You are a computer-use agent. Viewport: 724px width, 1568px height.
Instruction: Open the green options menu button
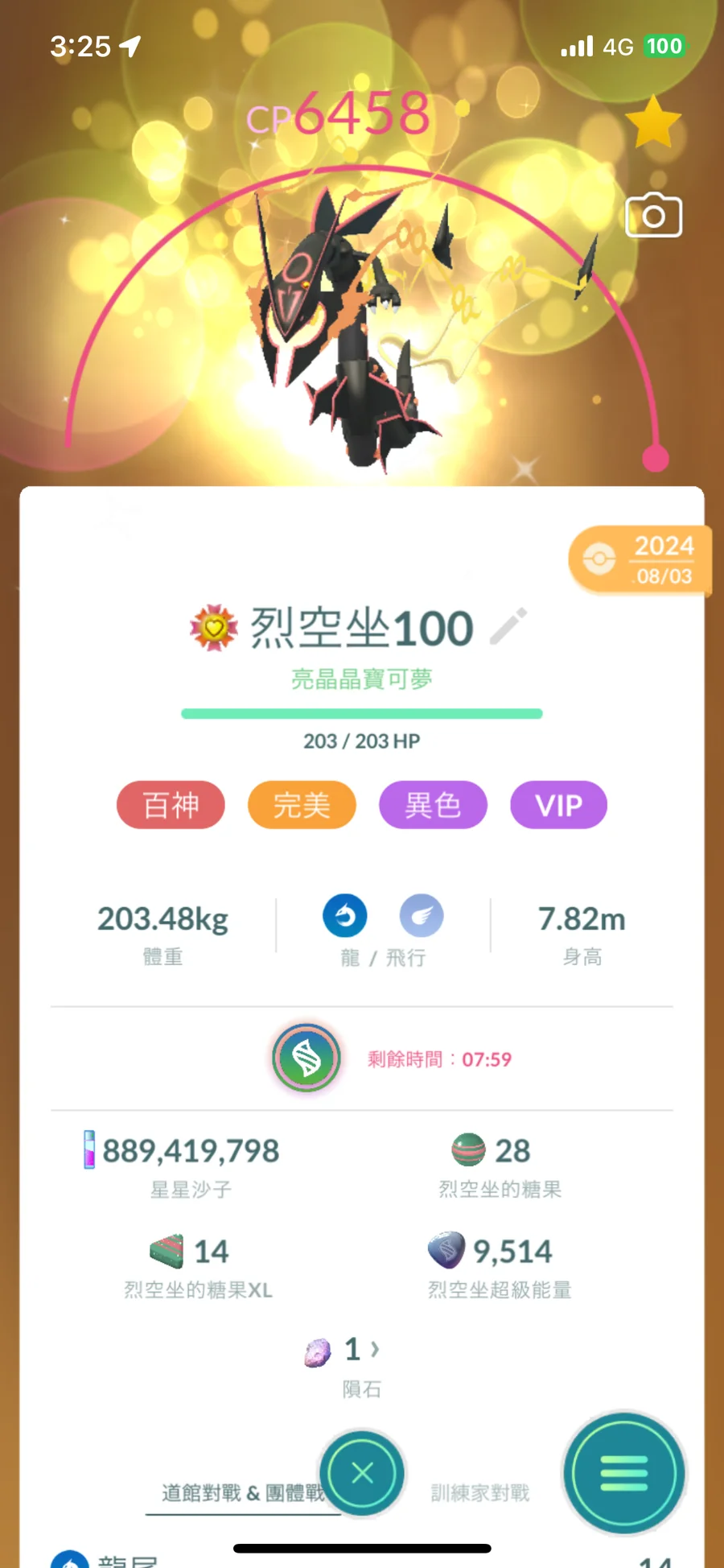click(623, 1473)
